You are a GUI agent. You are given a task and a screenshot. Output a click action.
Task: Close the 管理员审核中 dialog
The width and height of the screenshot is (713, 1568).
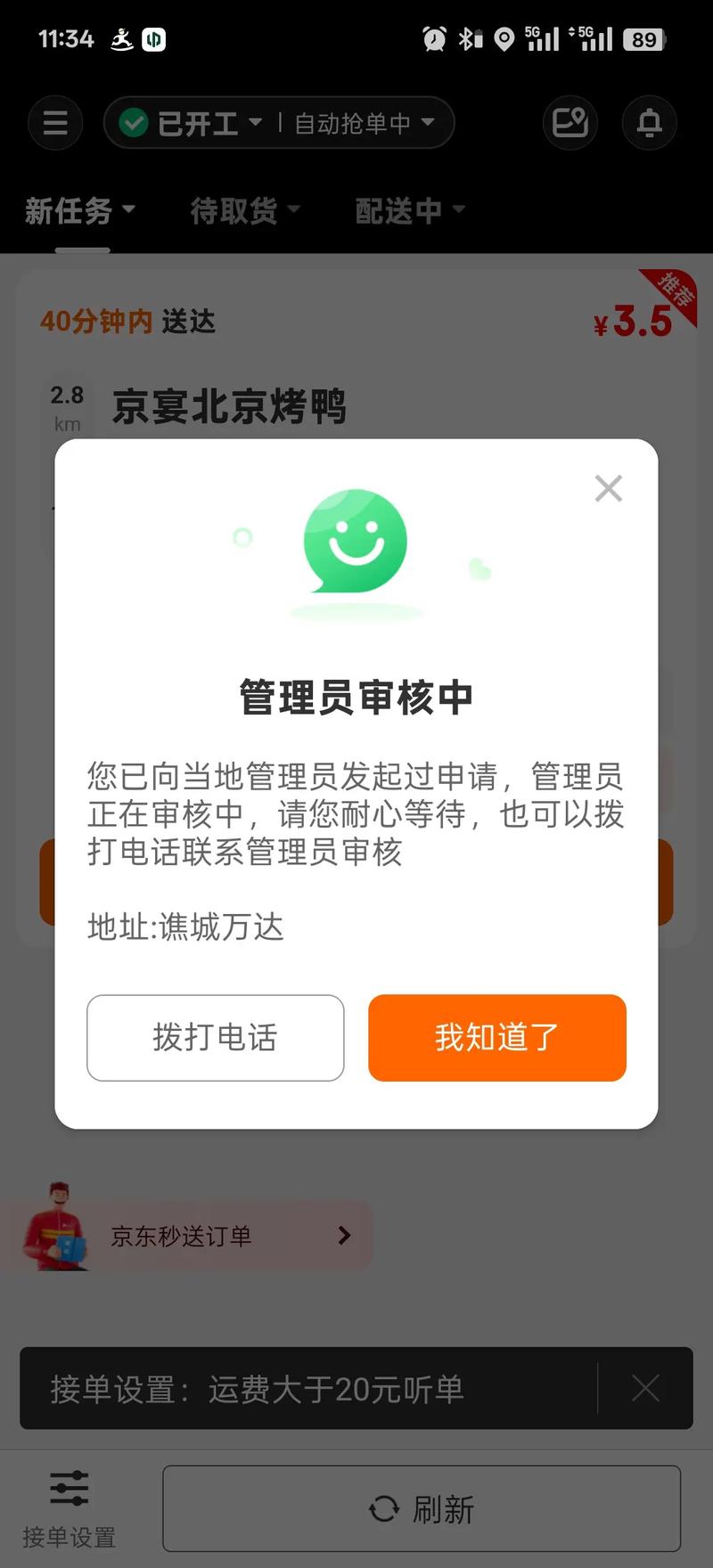click(x=608, y=488)
